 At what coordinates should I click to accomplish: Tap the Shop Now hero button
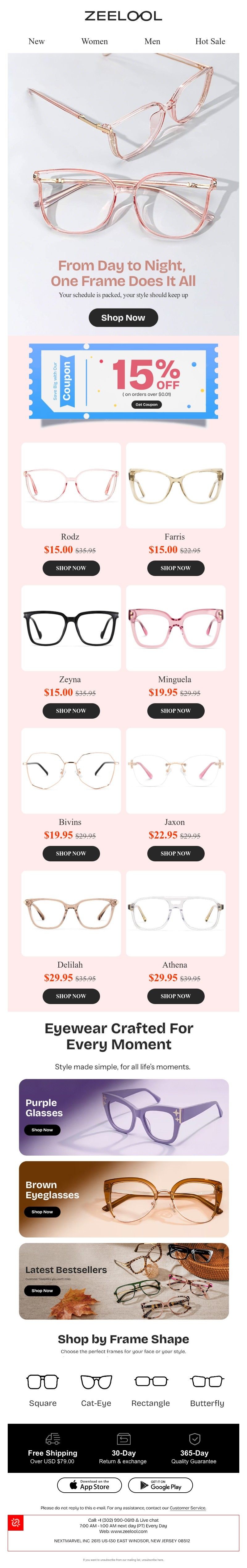click(x=123, y=317)
